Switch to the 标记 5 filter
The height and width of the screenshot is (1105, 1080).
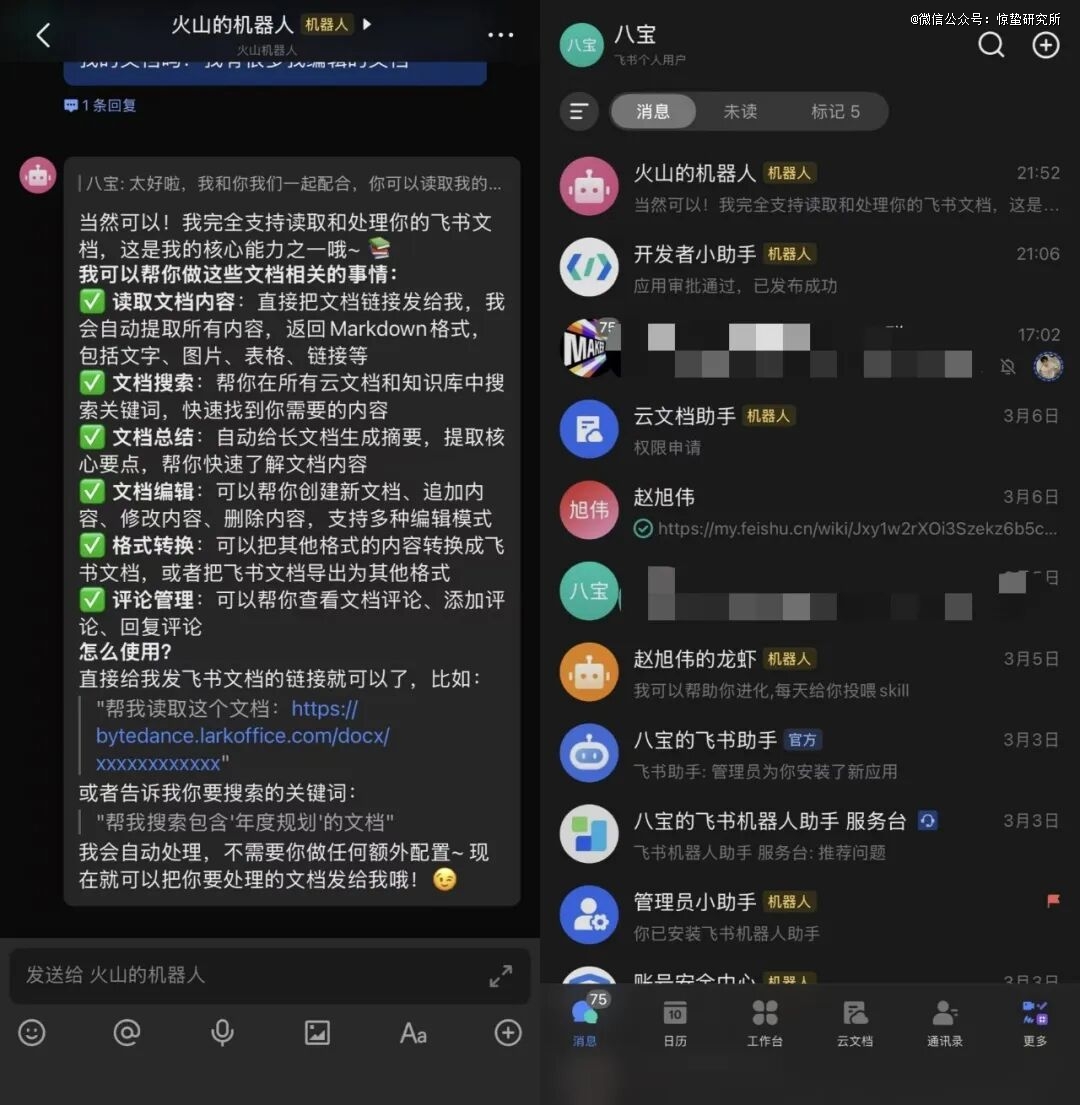pyautogui.click(x=835, y=112)
